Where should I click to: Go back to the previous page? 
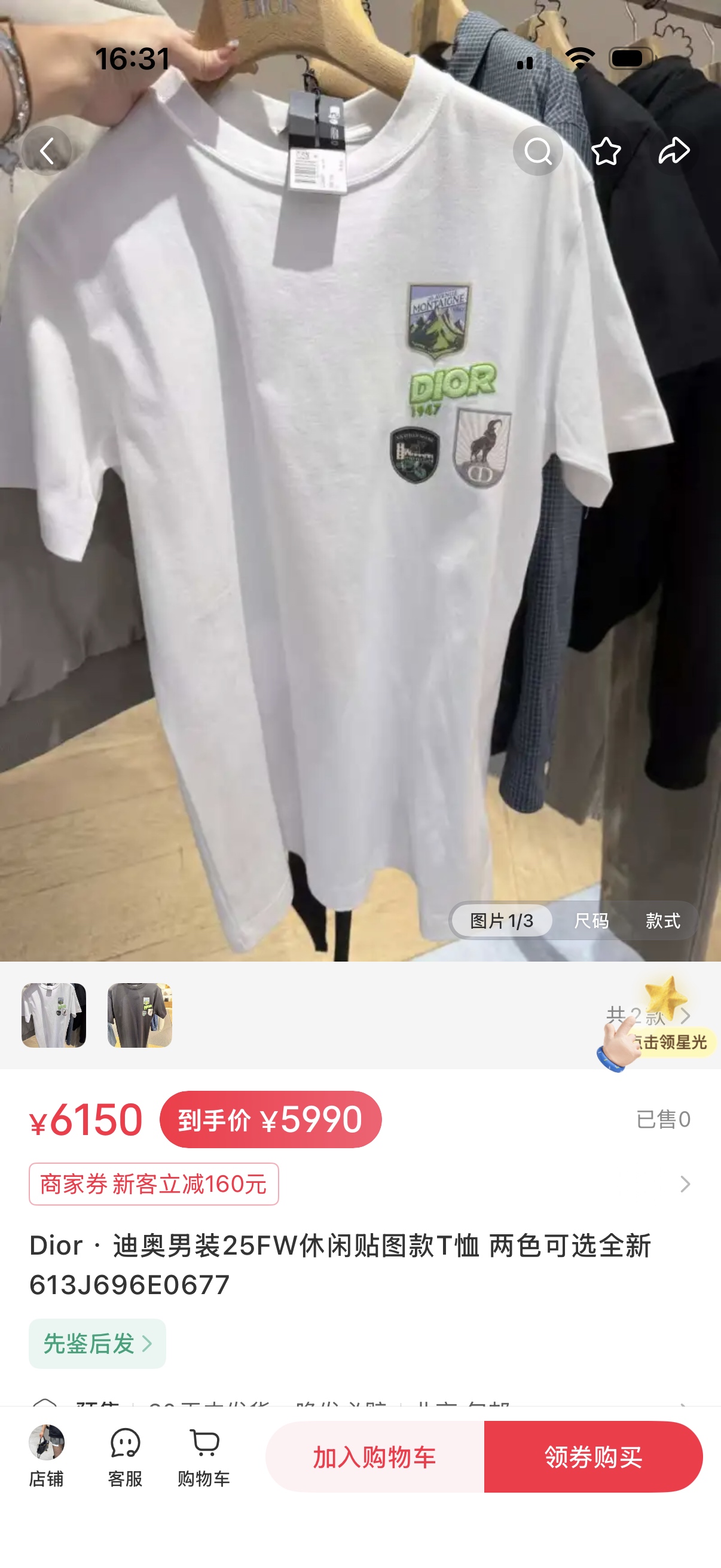click(x=47, y=151)
